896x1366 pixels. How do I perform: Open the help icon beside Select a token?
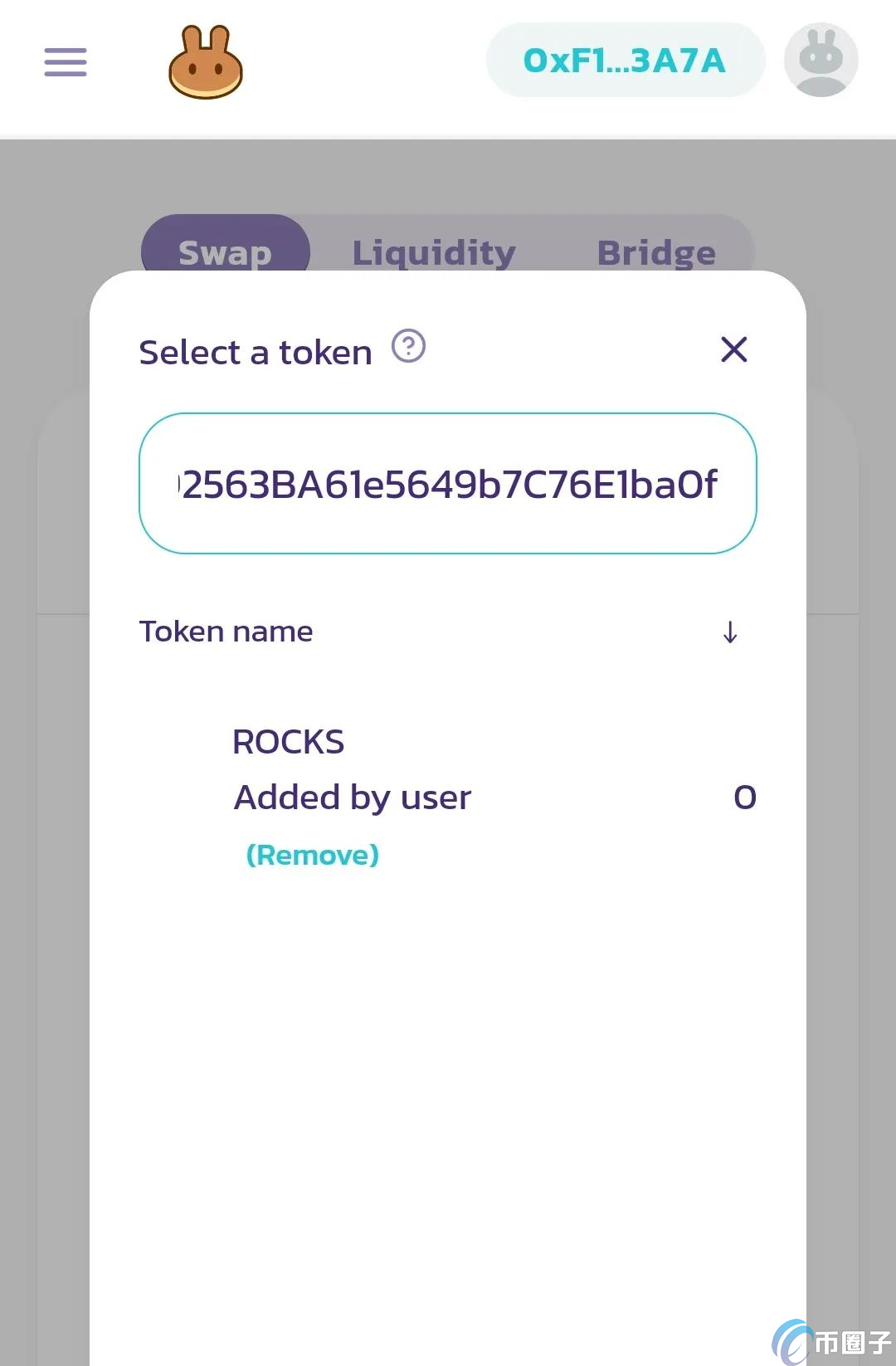click(x=408, y=346)
